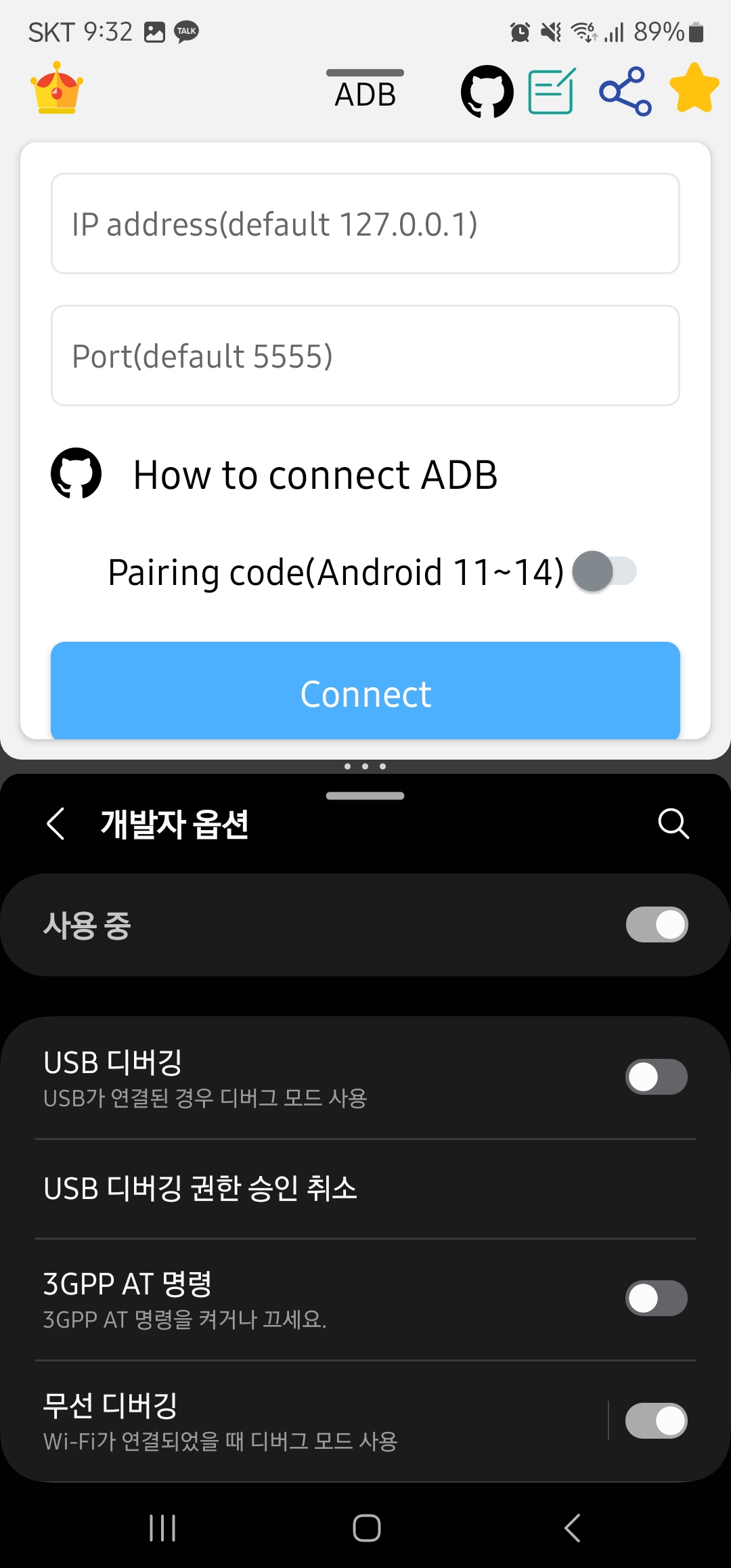Click the GitHub logo next to How to connect ADB

[x=76, y=473]
